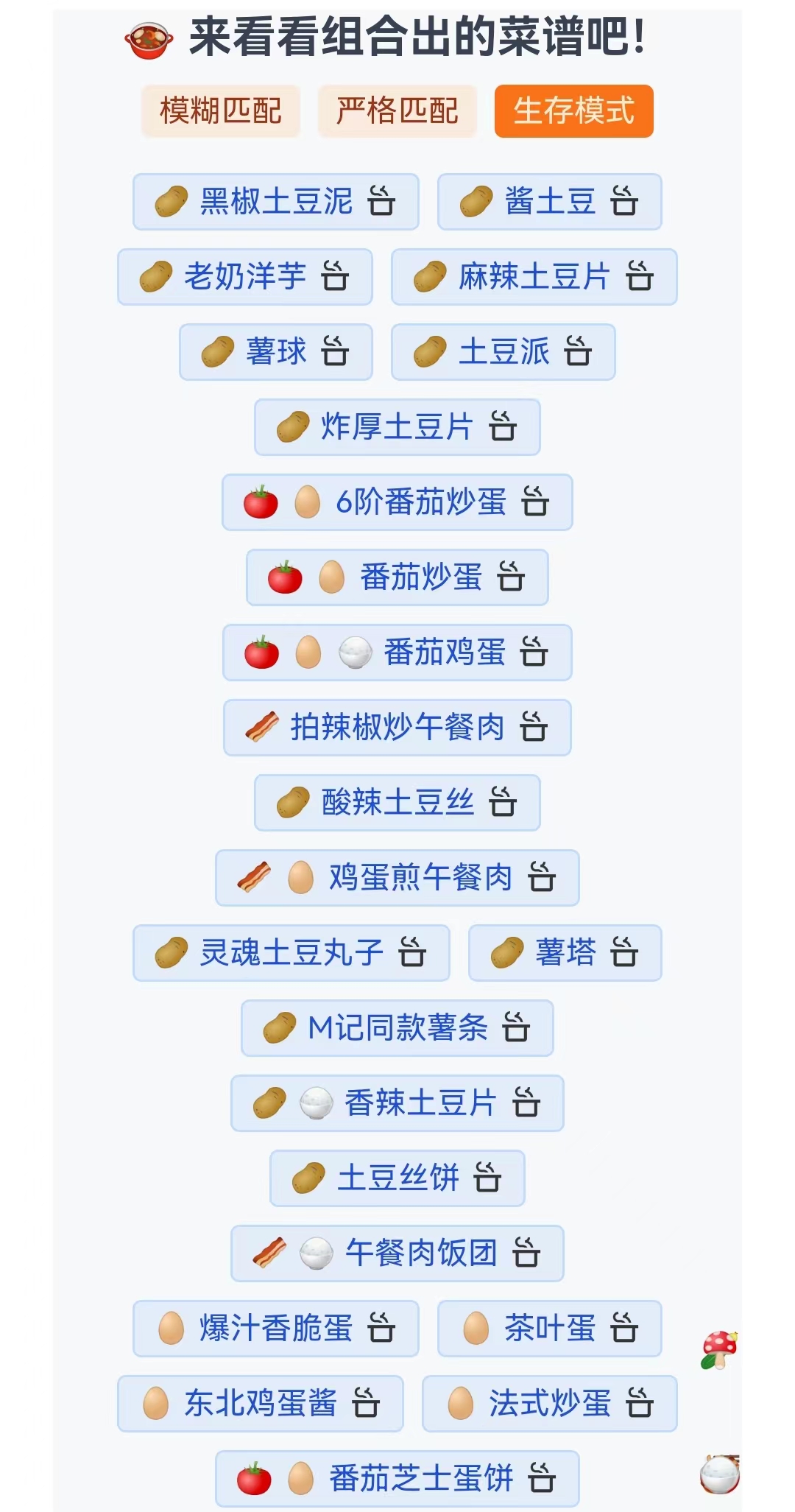Switch to 模糊匹配 mode

click(220, 111)
